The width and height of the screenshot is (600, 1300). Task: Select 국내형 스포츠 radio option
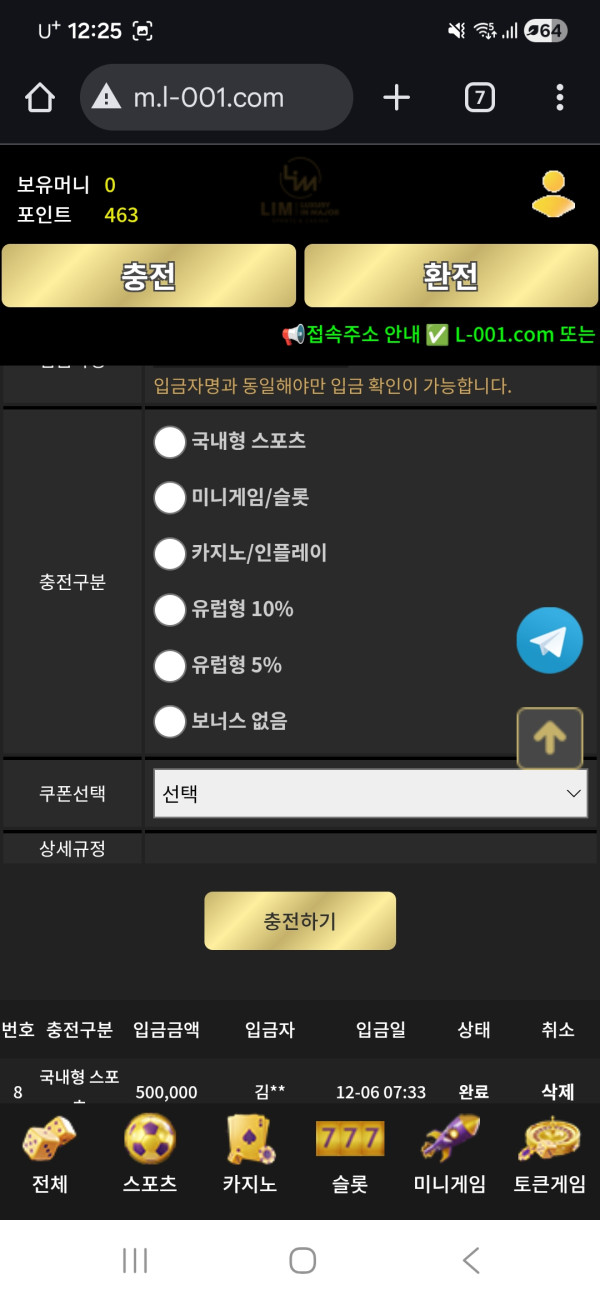tap(170, 441)
